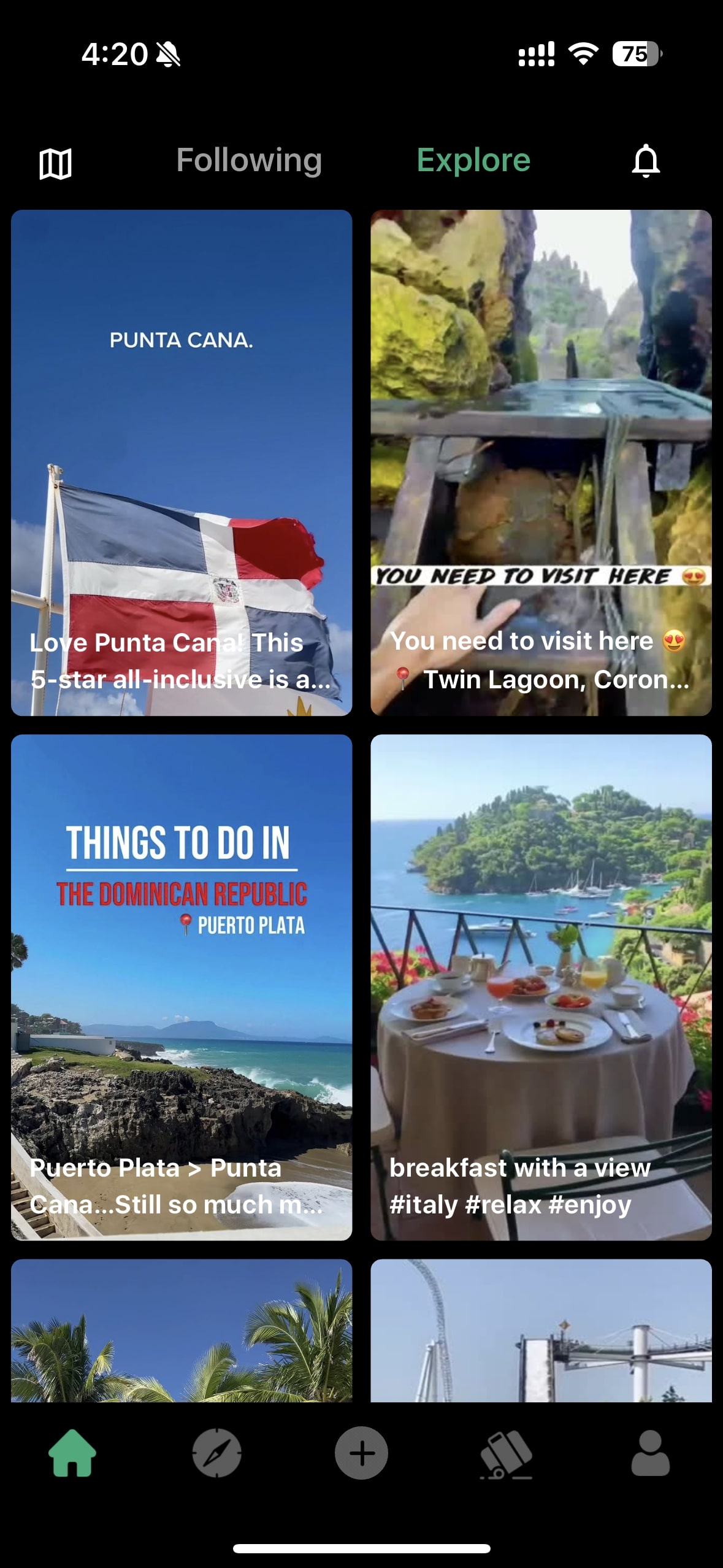Viewport: 723px width, 1568px height.
Task: Go to the profile tab
Action: pyautogui.click(x=650, y=1453)
